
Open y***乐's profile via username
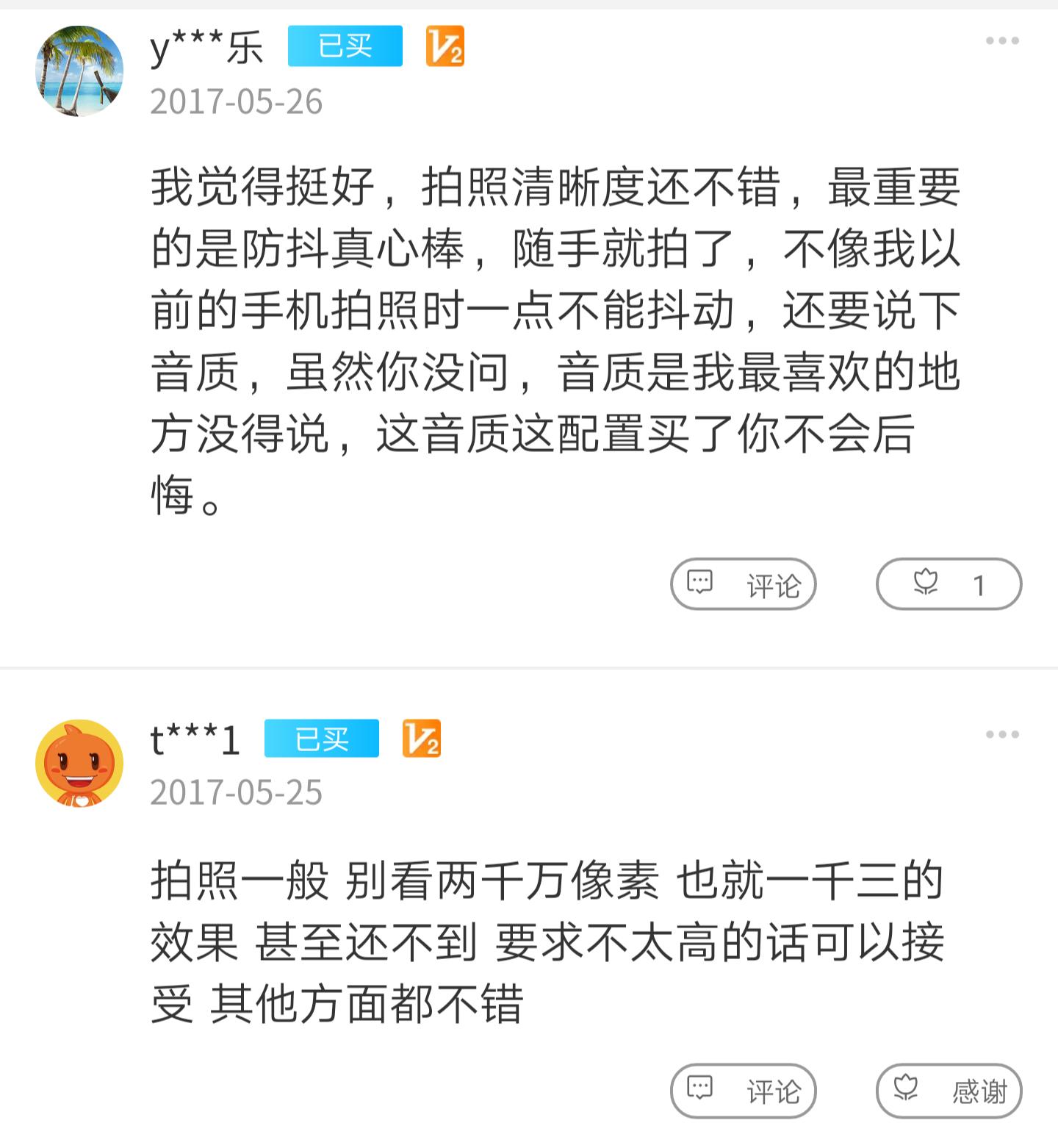coord(204,49)
